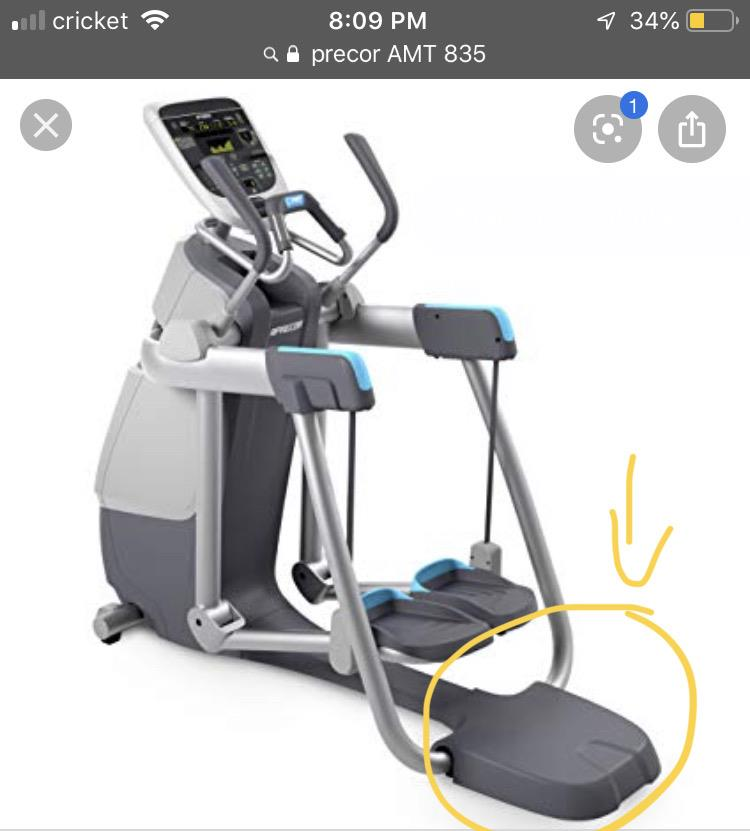Search this image with visual lens

607,128
